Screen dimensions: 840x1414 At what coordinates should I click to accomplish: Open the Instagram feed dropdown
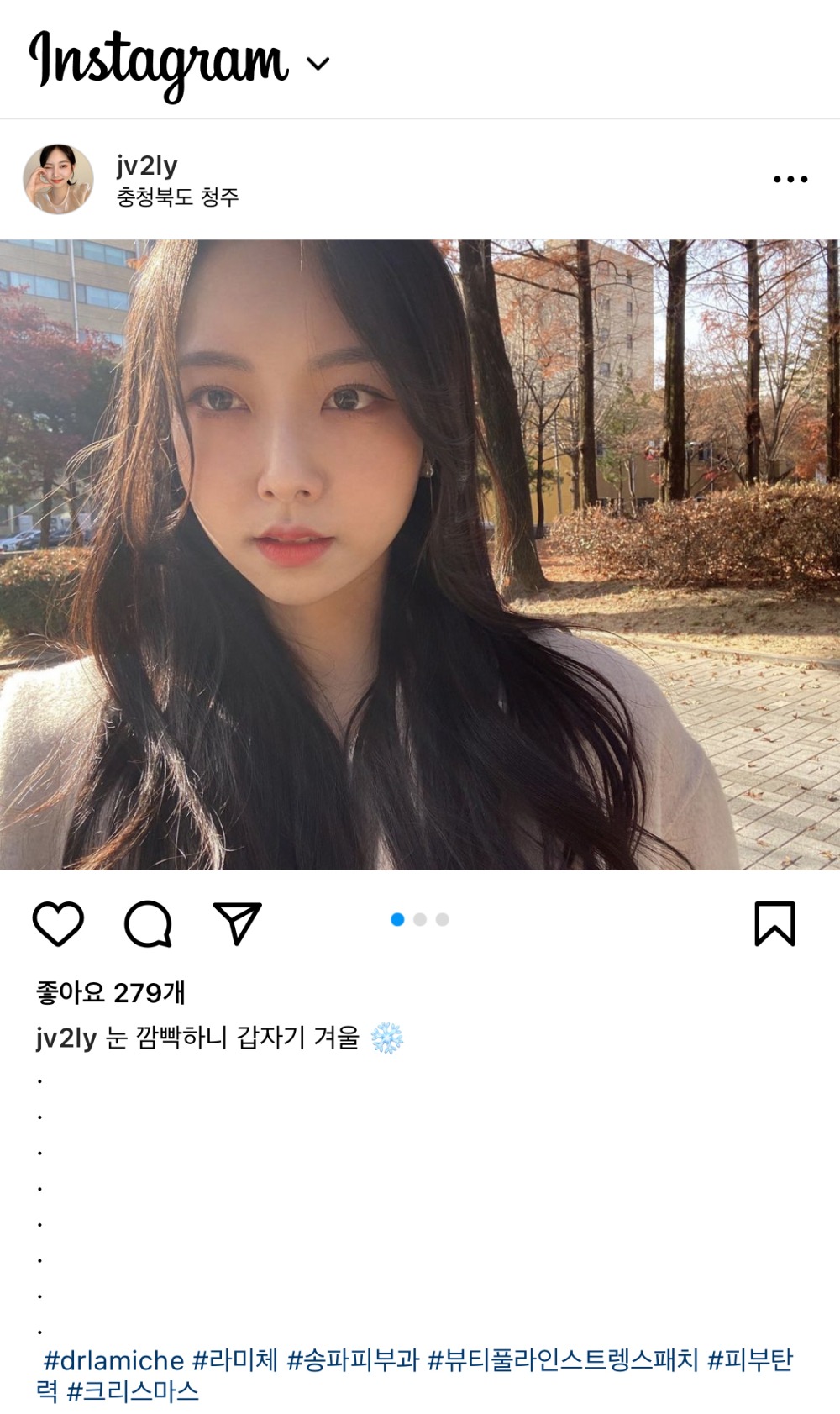(318, 64)
